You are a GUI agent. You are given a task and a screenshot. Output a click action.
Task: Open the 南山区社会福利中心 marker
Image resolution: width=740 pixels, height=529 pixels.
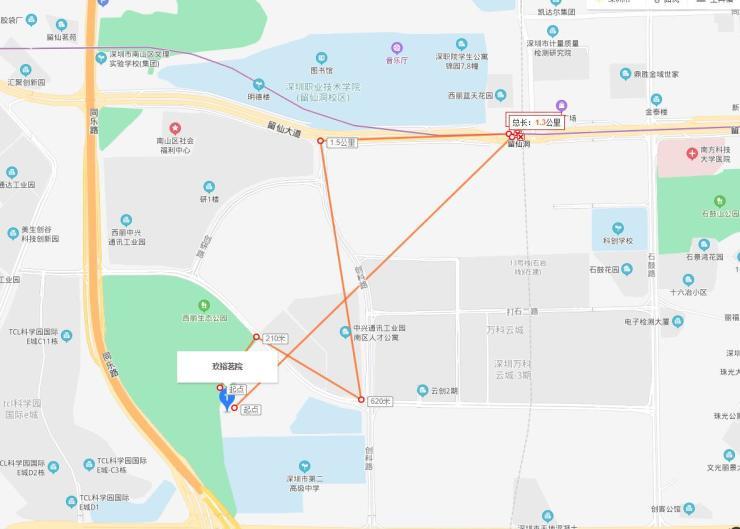175,128
